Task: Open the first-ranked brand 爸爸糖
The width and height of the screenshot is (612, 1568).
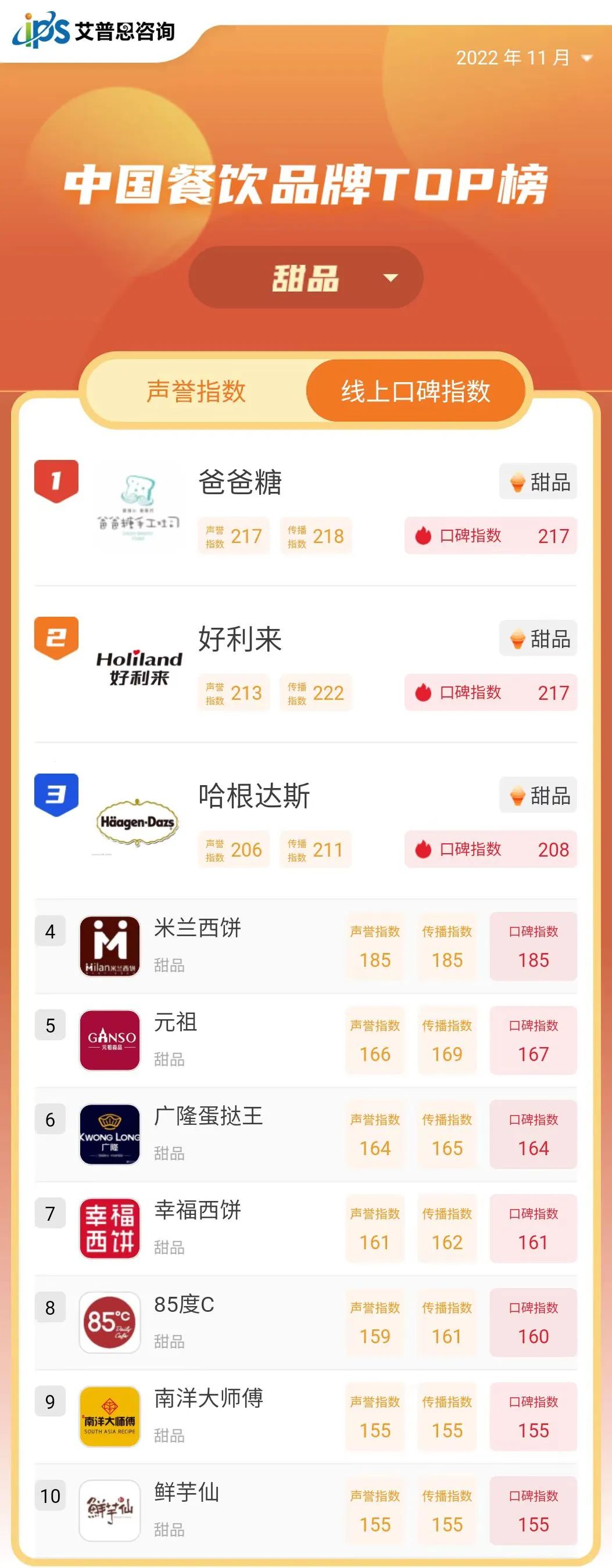Action: tap(240, 482)
